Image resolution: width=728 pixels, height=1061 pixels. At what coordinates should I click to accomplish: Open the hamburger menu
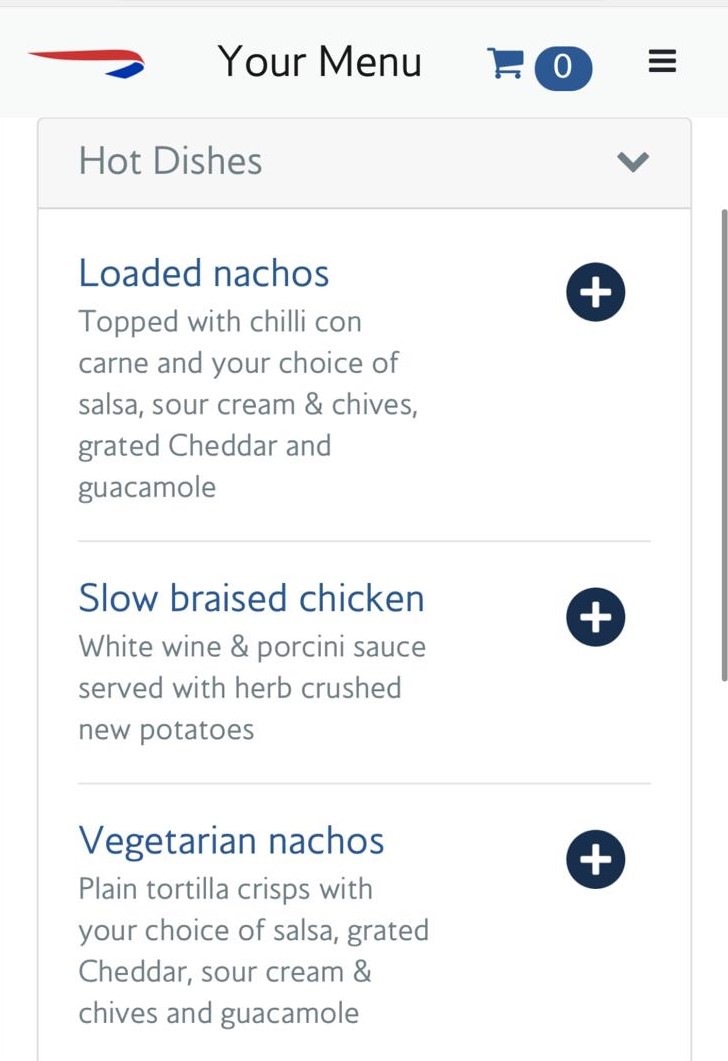tap(662, 62)
